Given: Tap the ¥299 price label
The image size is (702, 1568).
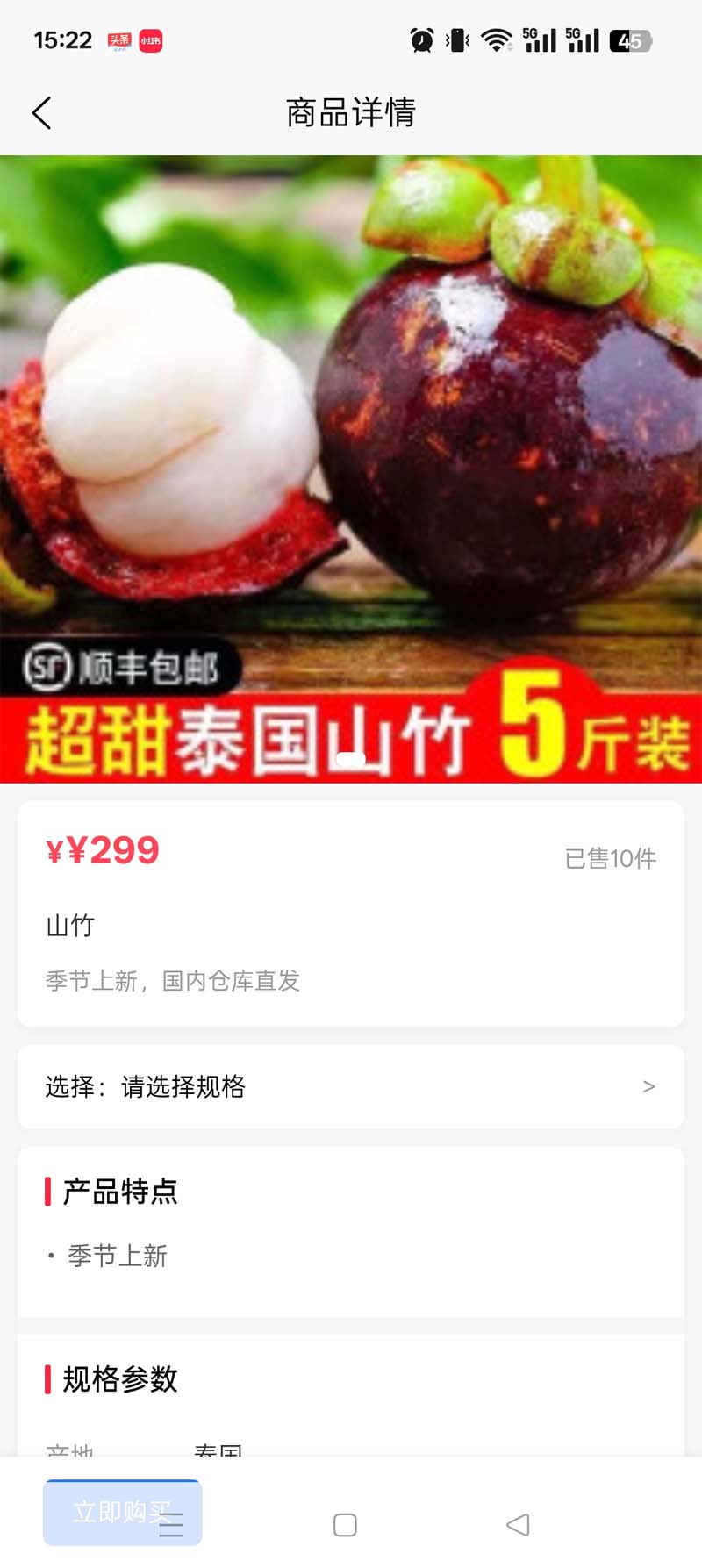Looking at the screenshot, I should click(103, 849).
